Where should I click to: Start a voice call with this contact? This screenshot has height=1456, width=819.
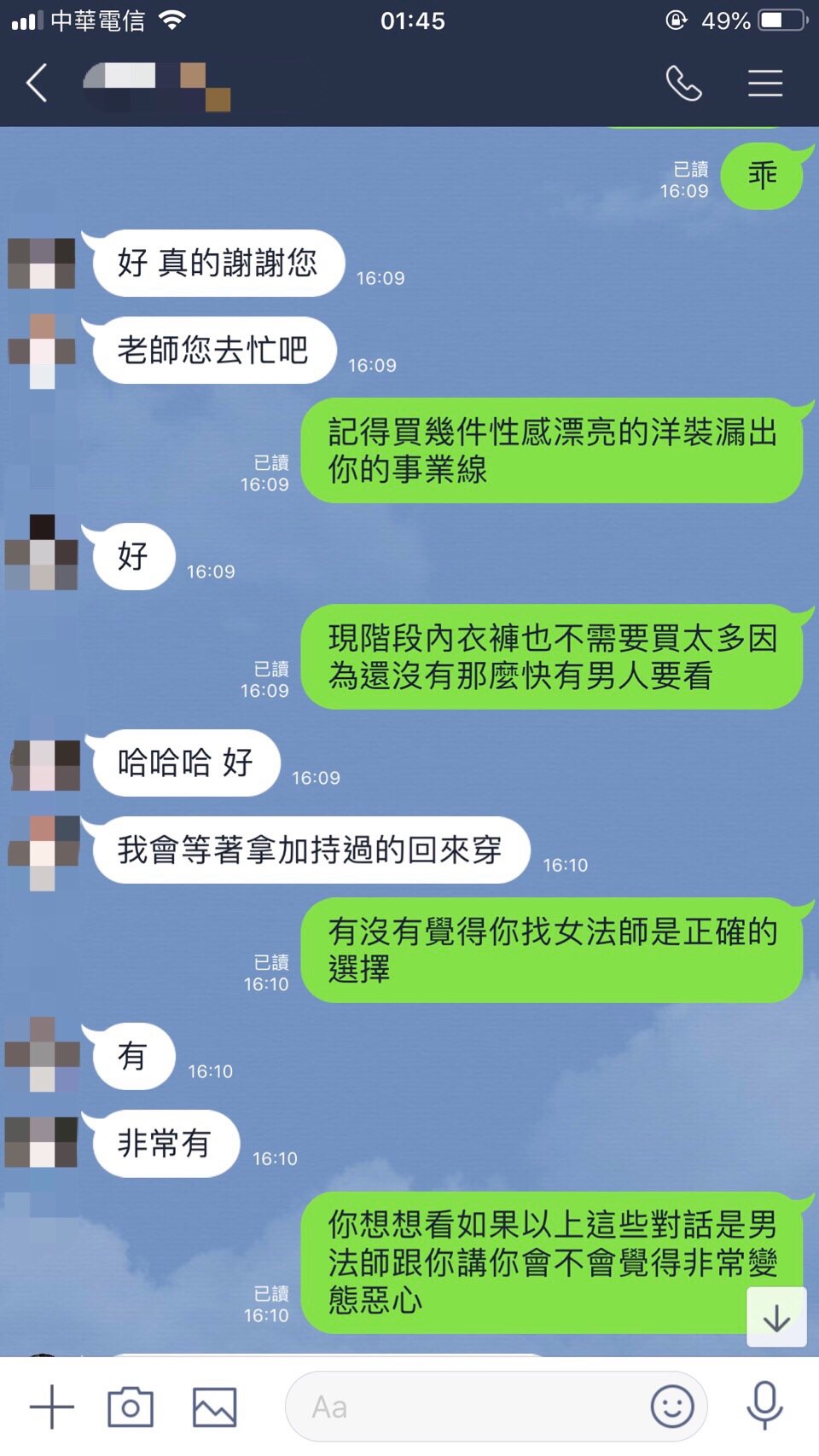tap(683, 84)
